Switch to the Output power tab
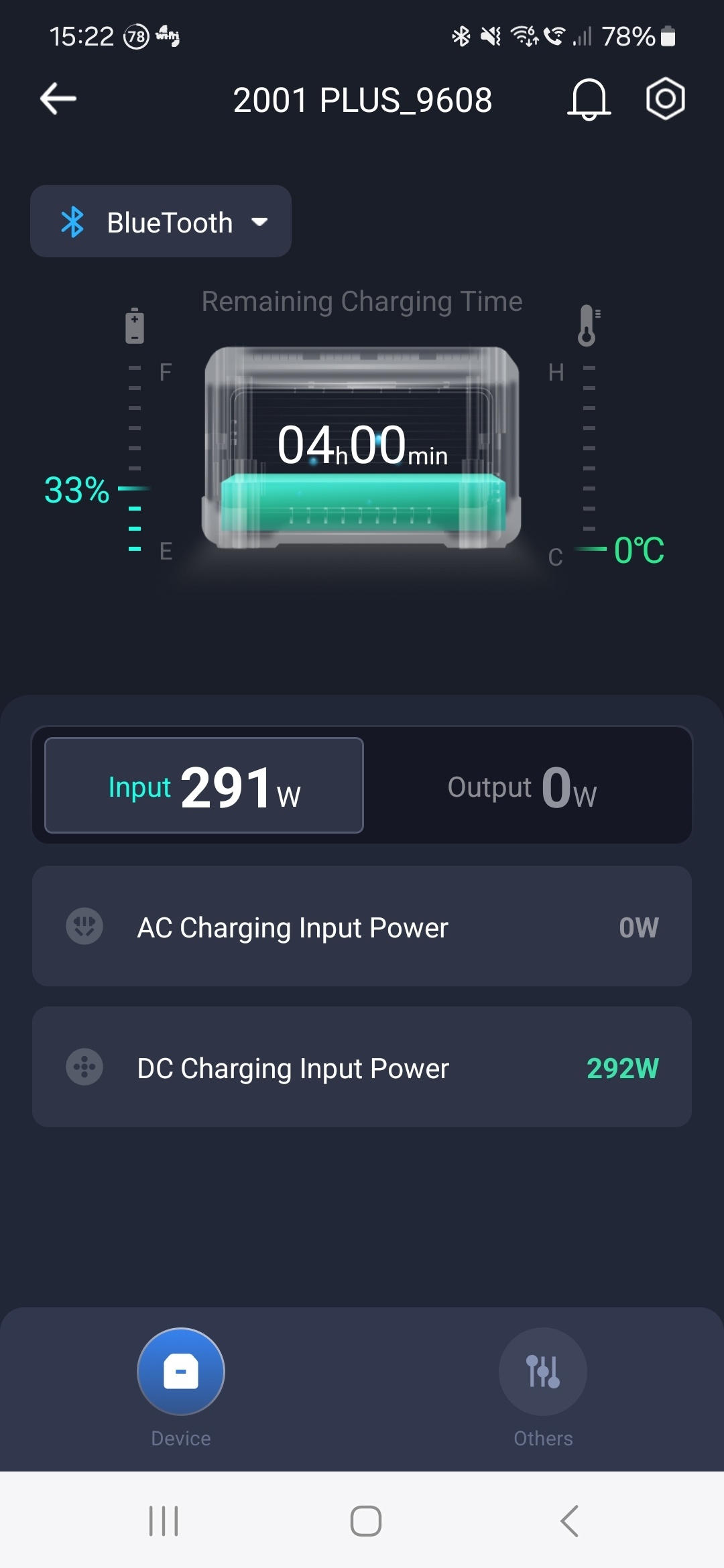This screenshot has height=1568, width=724. pos(522,787)
